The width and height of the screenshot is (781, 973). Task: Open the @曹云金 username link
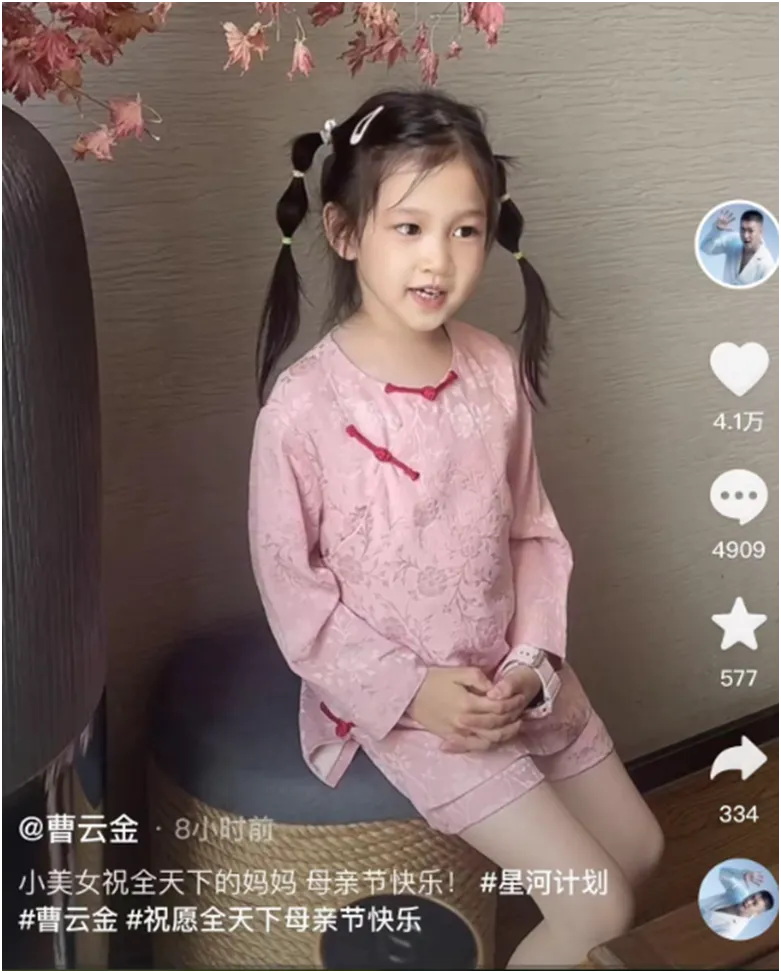[x=78, y=829]
